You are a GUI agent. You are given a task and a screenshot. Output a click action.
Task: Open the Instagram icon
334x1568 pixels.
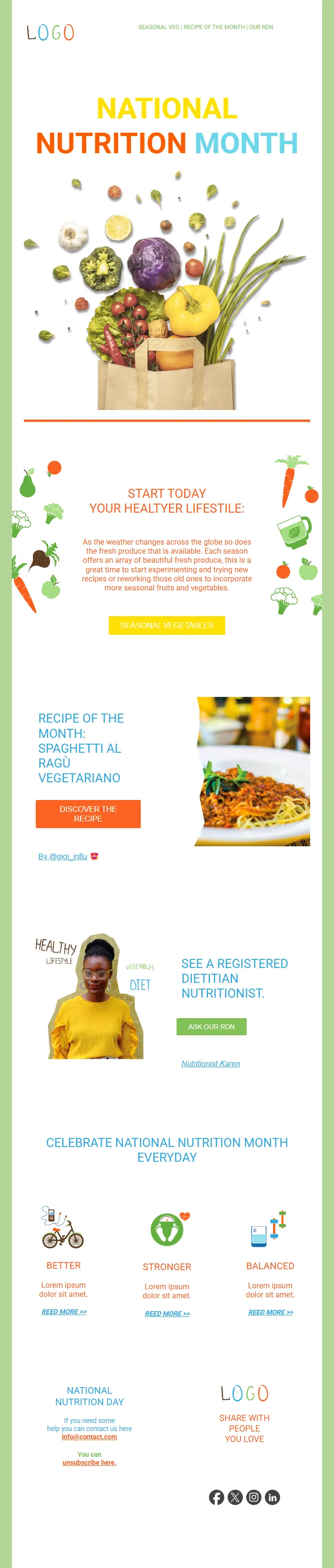254,1497
